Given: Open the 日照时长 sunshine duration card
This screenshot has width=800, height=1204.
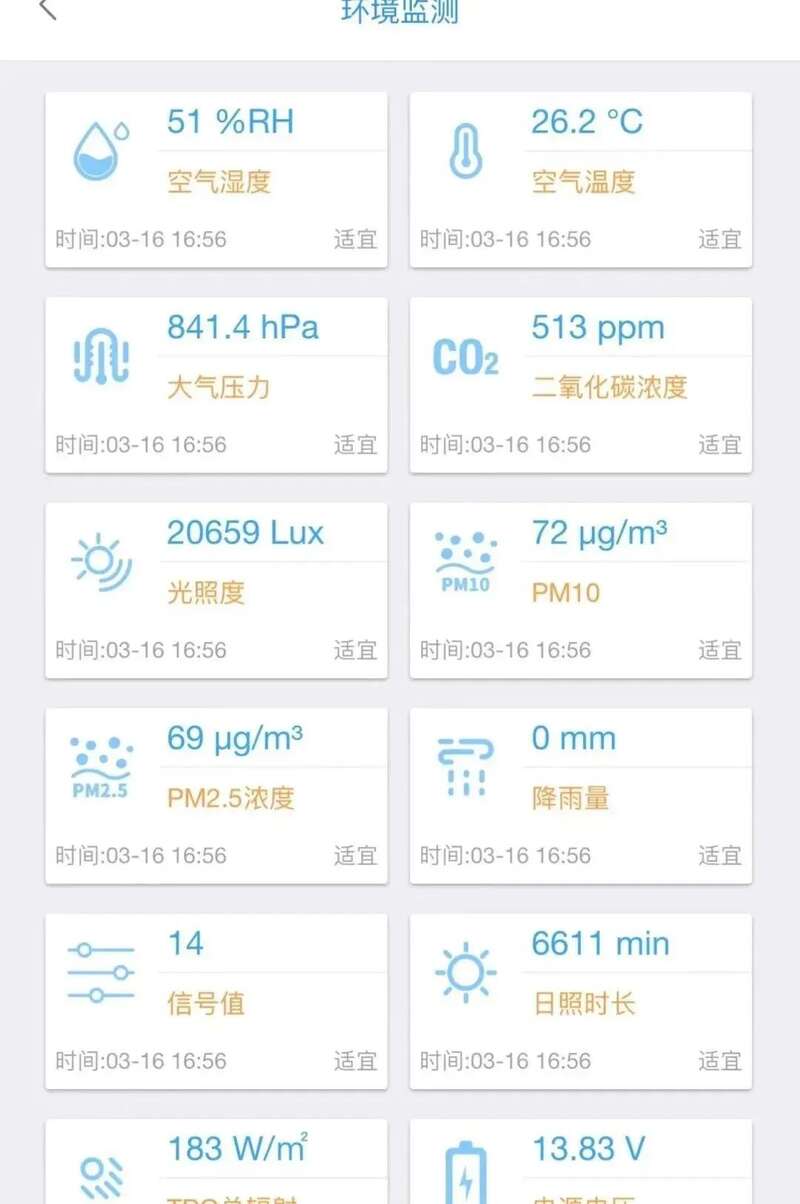Looking at the screenshot, I should [580, 998].
